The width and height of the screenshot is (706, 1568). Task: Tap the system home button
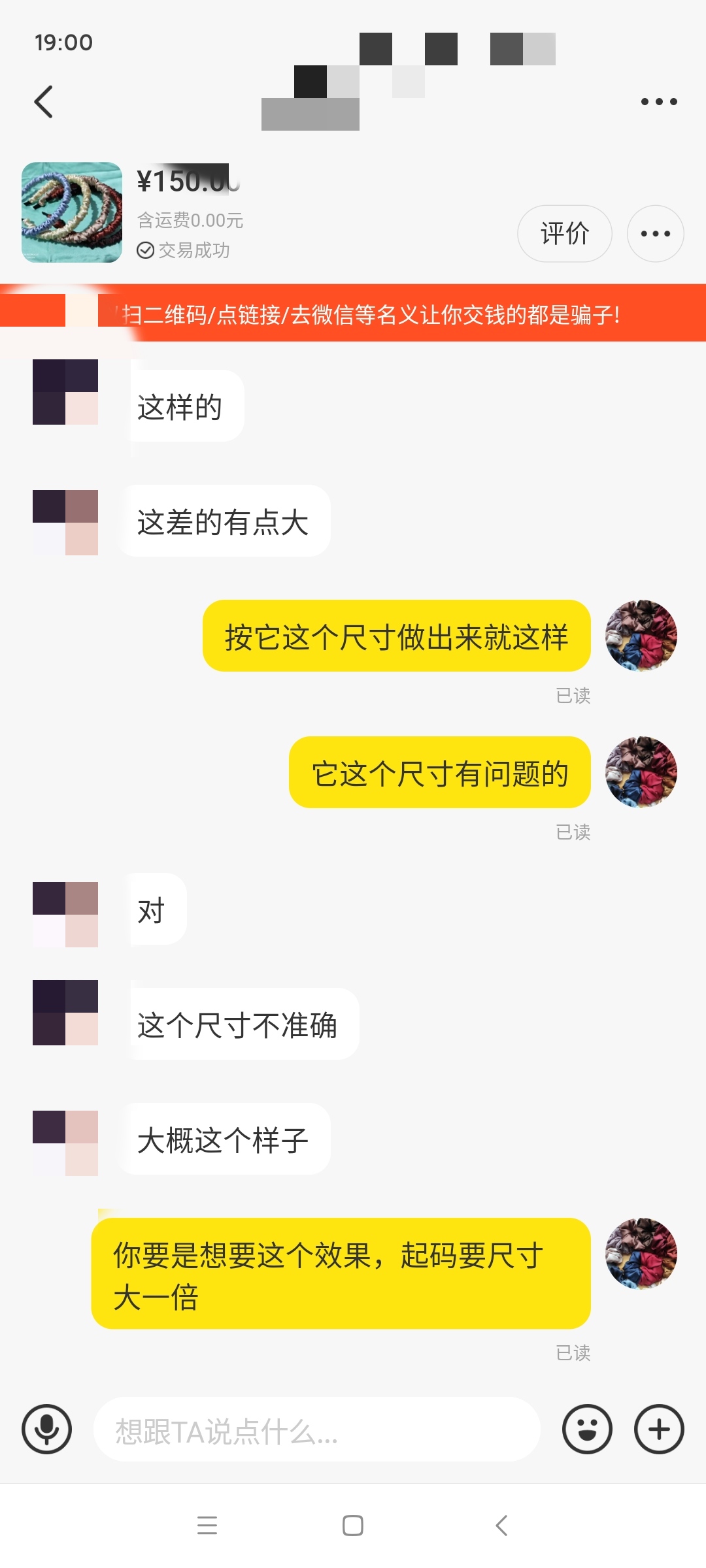point(353,1526)
